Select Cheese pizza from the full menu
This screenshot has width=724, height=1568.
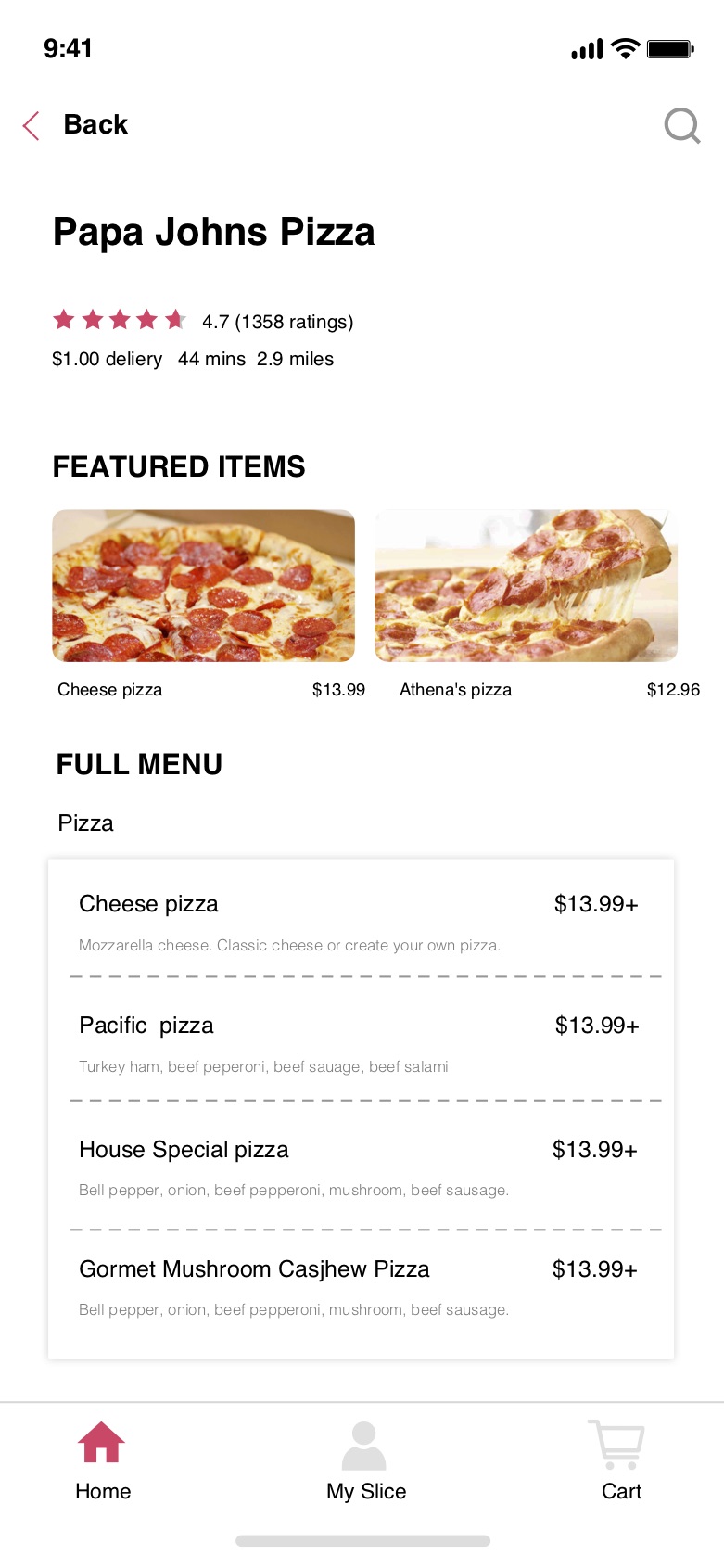click(x=360, y=921)
